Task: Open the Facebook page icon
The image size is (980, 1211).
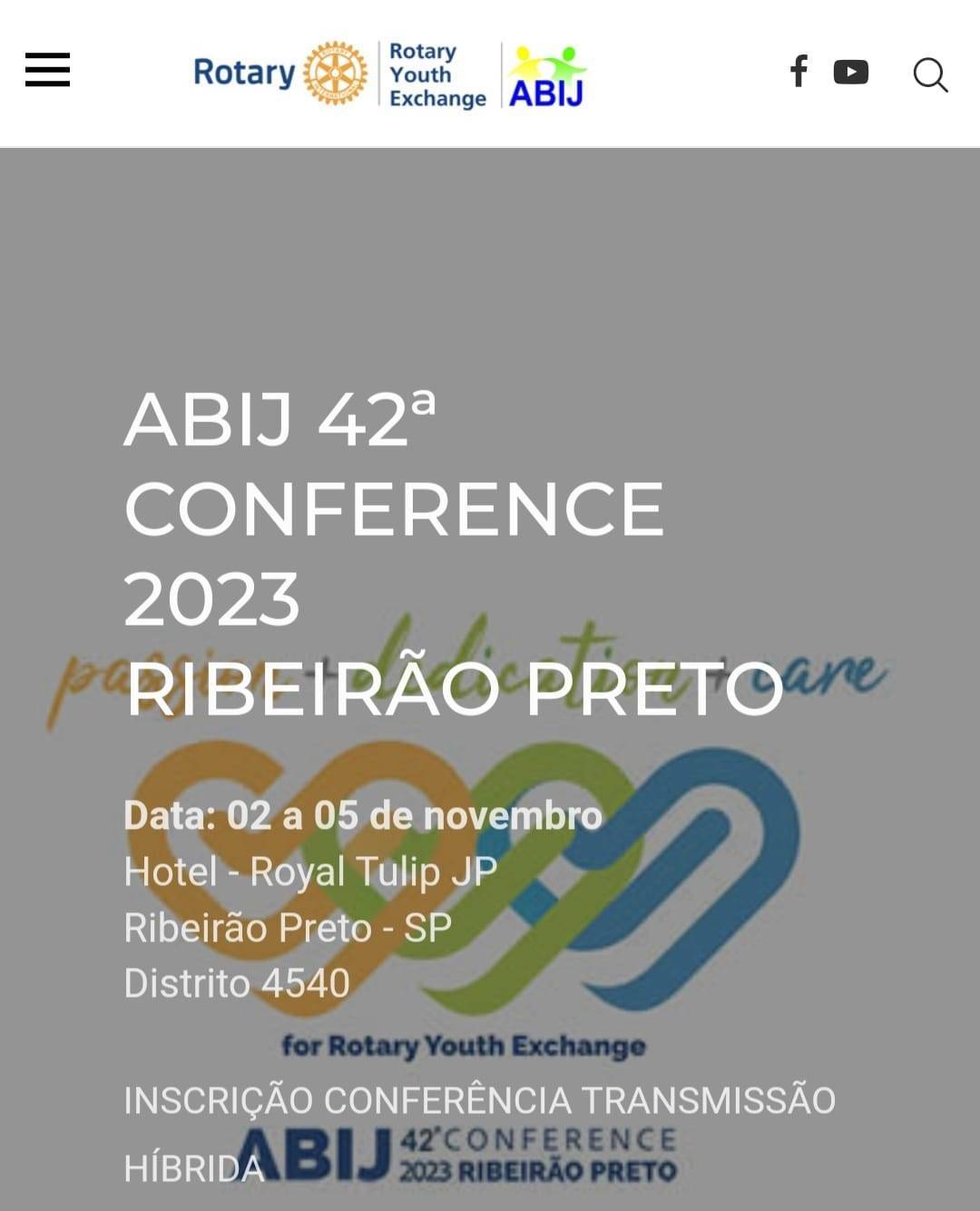Action: [x=799, y=73]
